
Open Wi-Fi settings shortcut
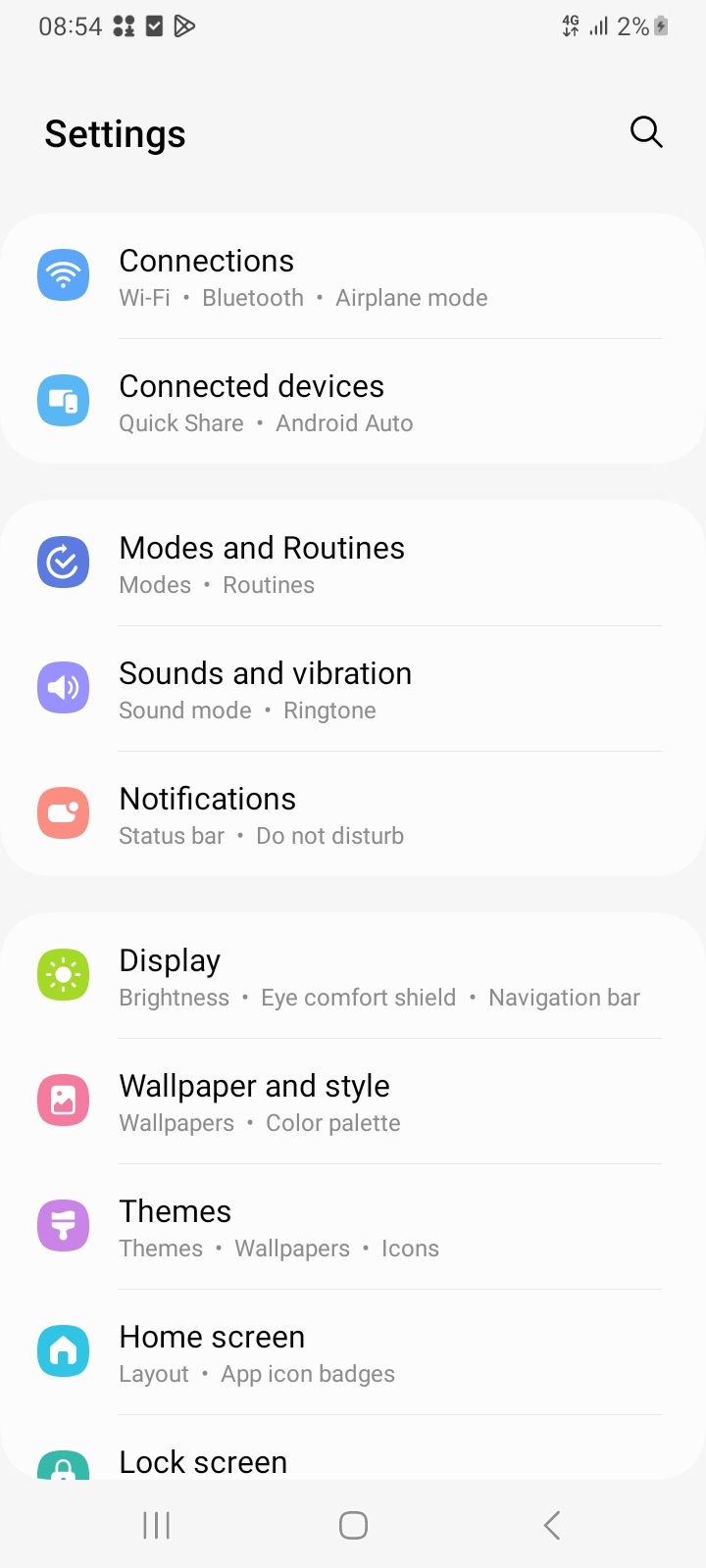click(x=144, y=298)
